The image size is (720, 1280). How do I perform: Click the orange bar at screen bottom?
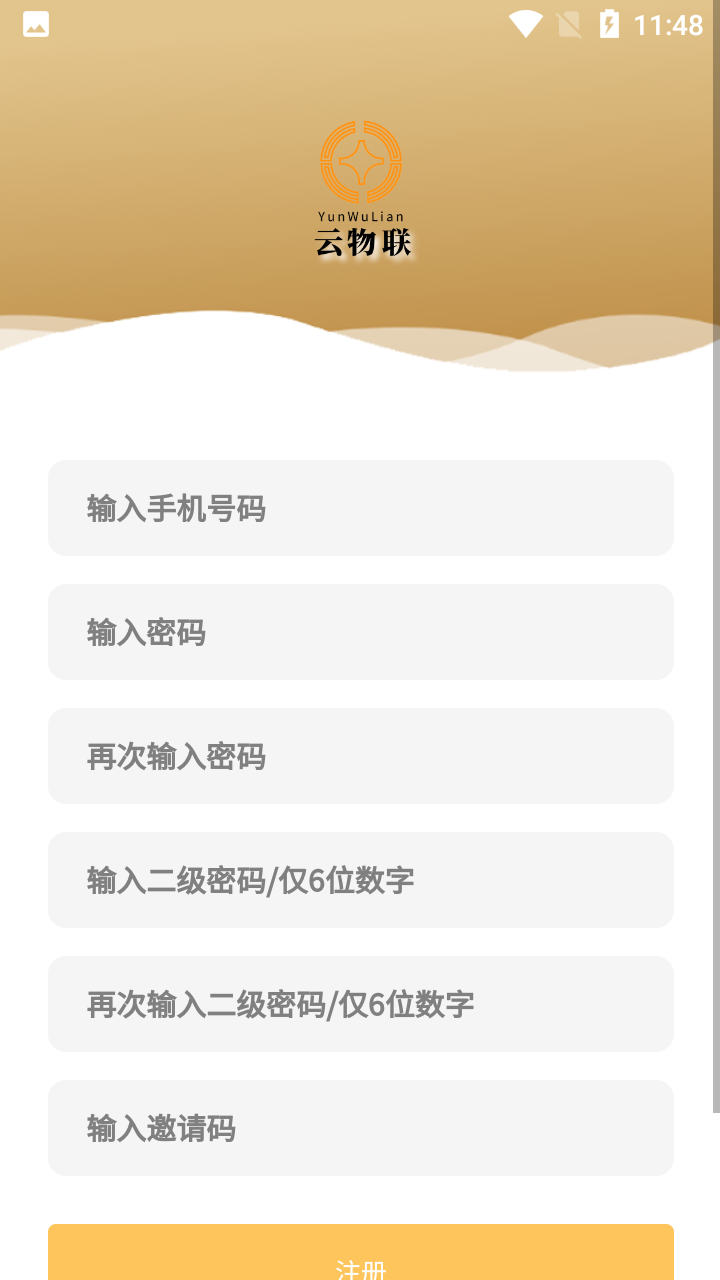[360, 1262]
